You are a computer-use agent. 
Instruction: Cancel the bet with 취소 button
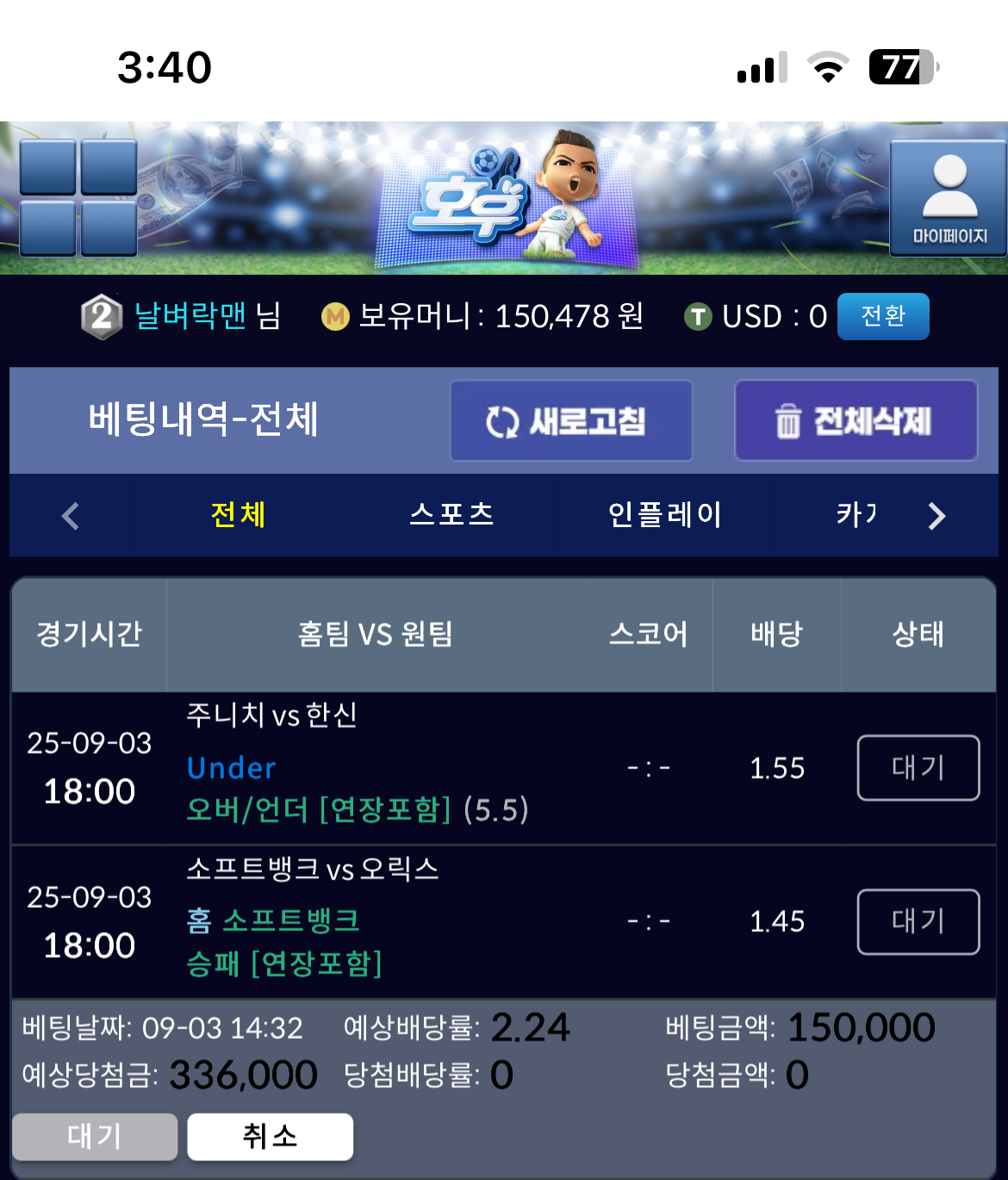coord(270,1136)
